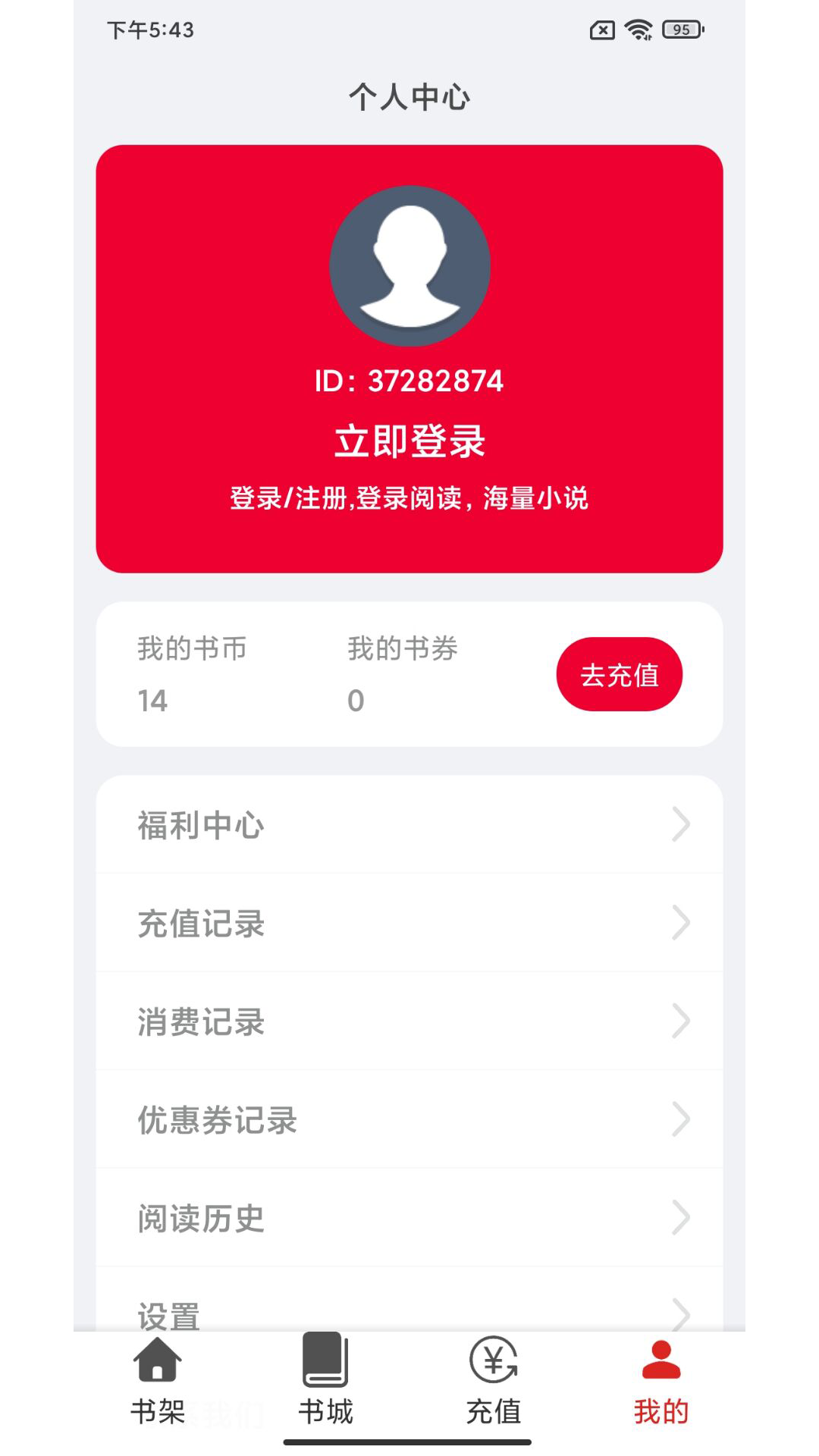The width and height of the screenshot is (819, 1456).
Task: Switch to the 书城 tab
Action: point(326,1407)
